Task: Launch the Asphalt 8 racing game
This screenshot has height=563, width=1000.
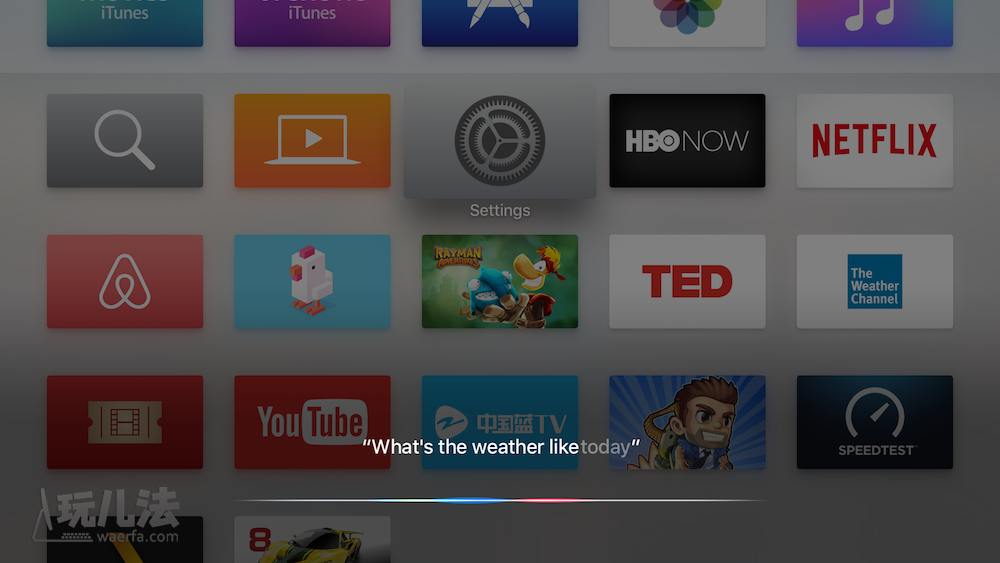Action: [312, 541]
